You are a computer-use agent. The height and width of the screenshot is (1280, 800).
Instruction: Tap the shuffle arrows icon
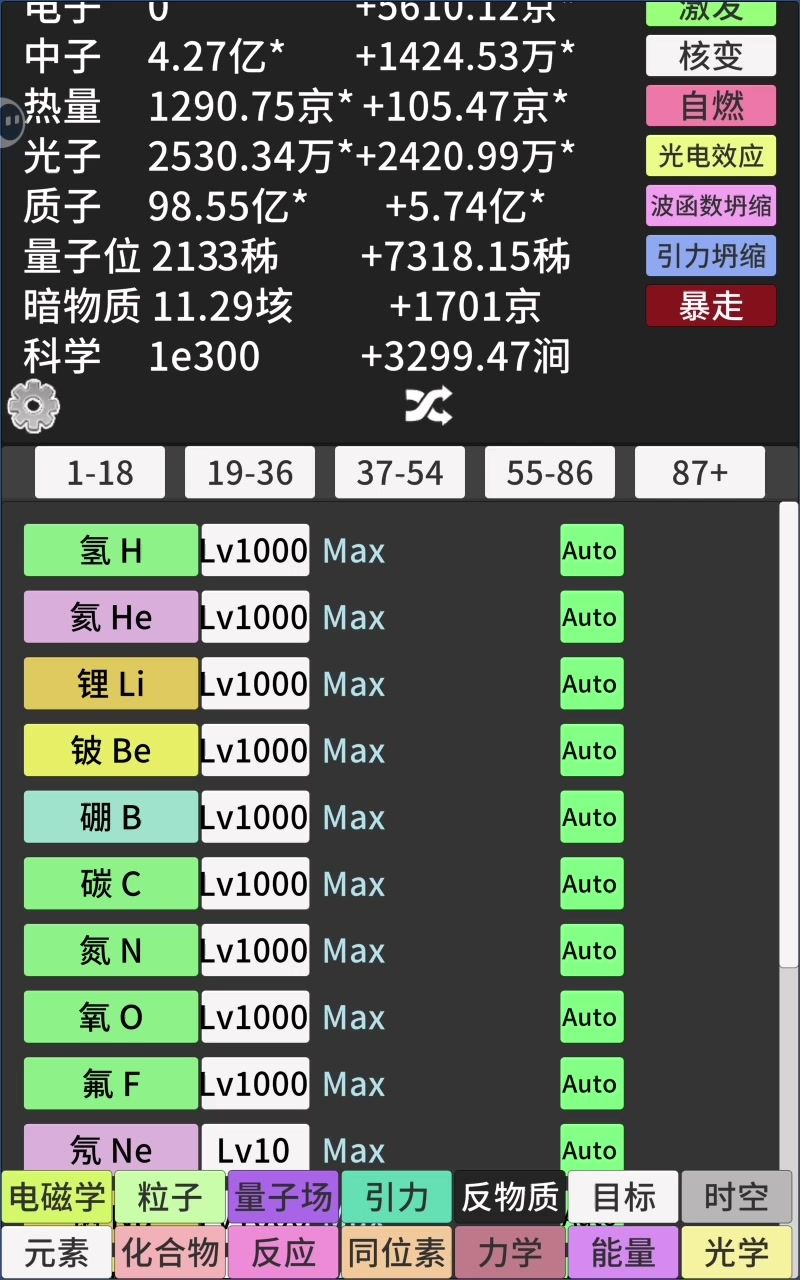(x=428, y=407)
